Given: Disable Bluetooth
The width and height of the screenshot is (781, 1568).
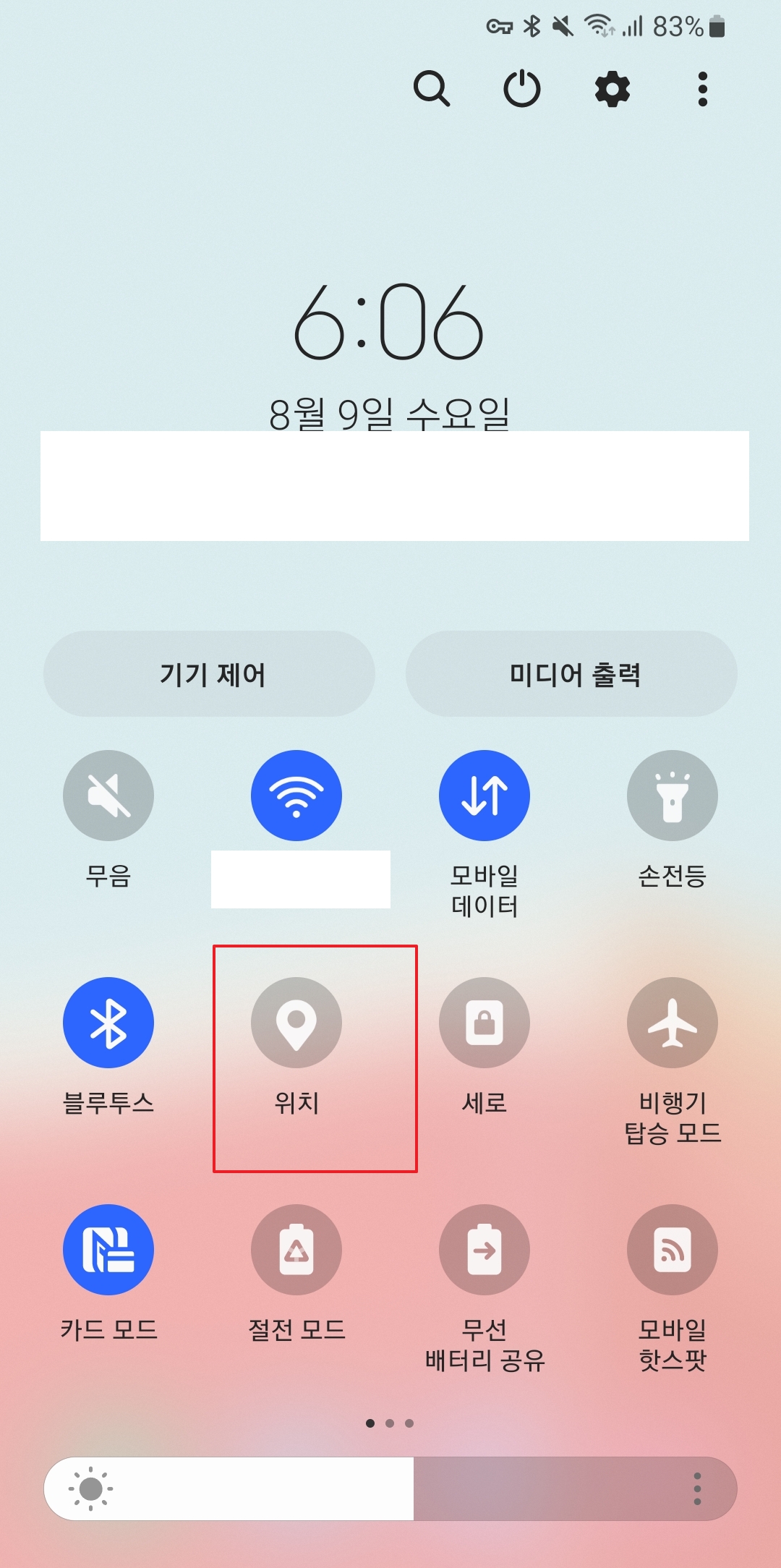Looking at the screenshot, I should pos(108,1023).
